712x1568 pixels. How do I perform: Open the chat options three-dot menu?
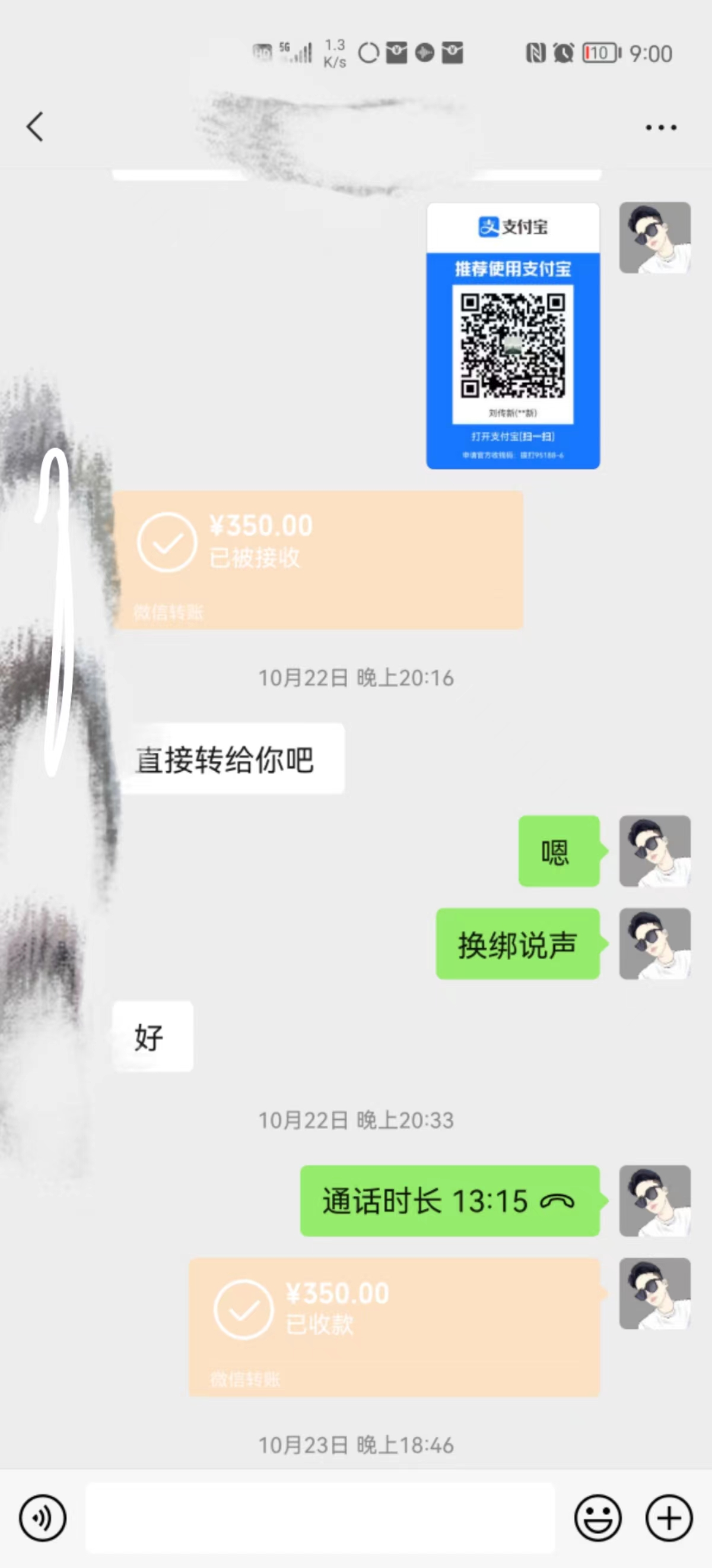pyautogui.click(x=660, y=127)
